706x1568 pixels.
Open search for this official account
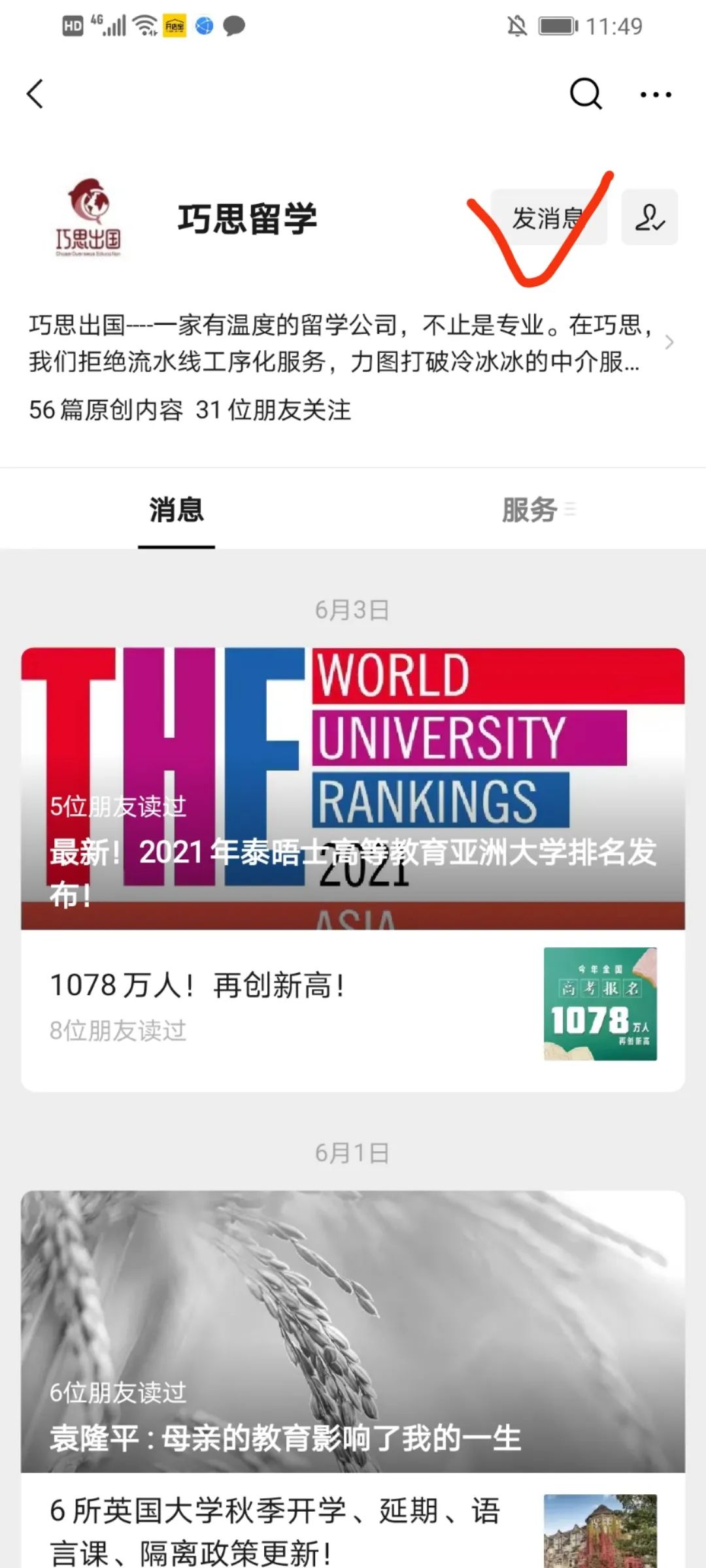pyautogui.click(x=585, y=94)
